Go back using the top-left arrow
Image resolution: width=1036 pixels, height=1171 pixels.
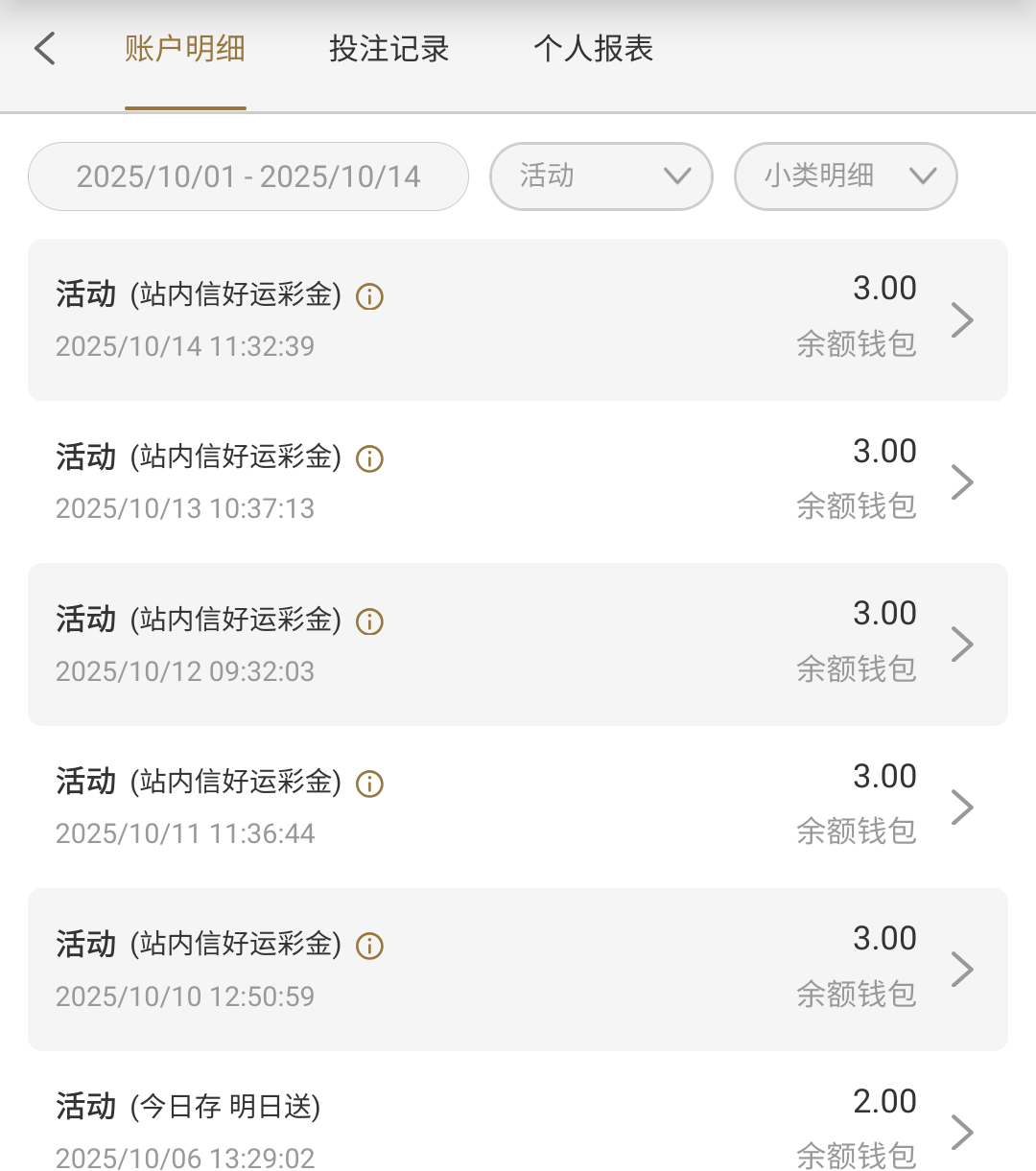pos(45,49)
